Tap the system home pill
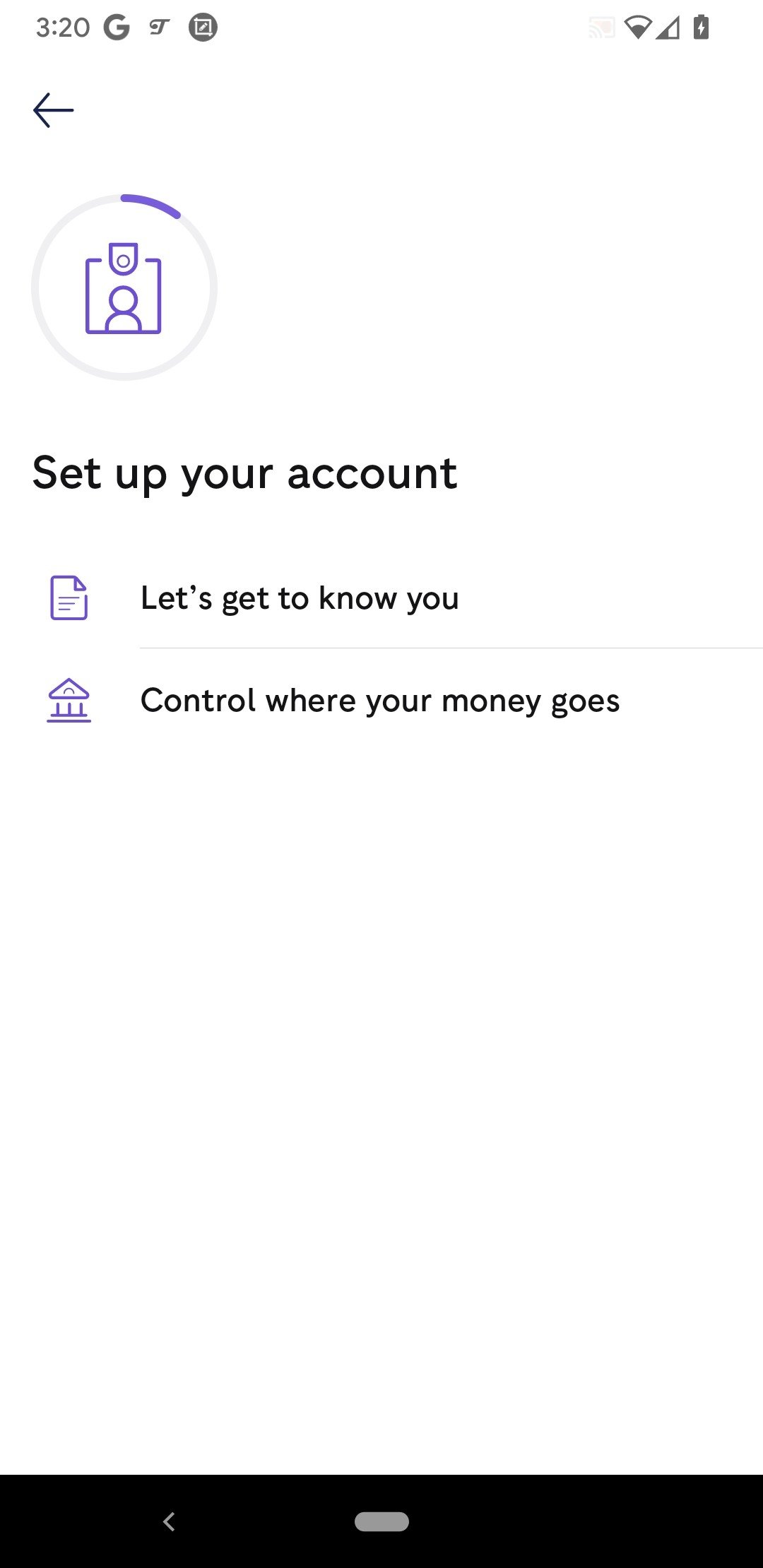This screenshot has width=763, height=1568. pos(381,1521)
